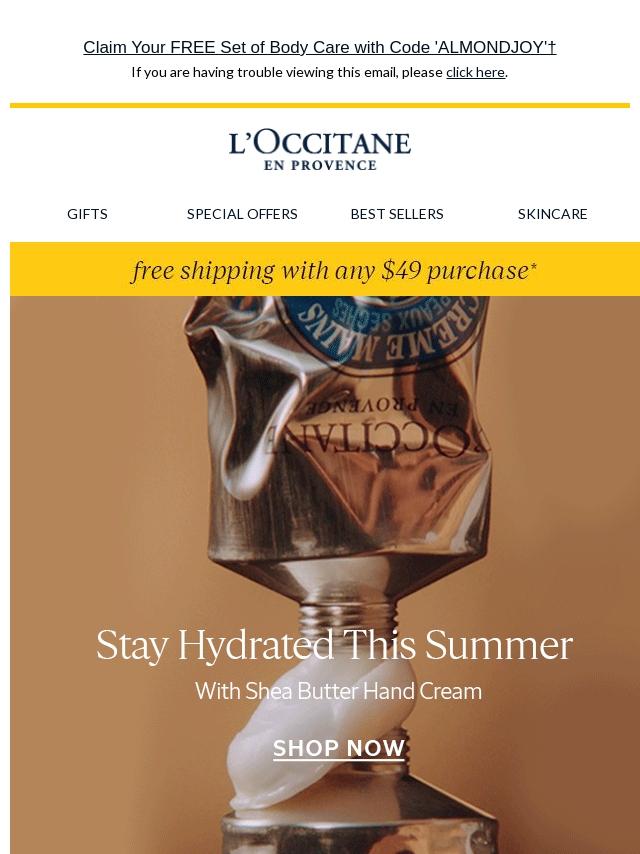Open the 'ALMONDJOY' free body care offer link
This screenshot has height=854, width=640.
coord(319,47)
